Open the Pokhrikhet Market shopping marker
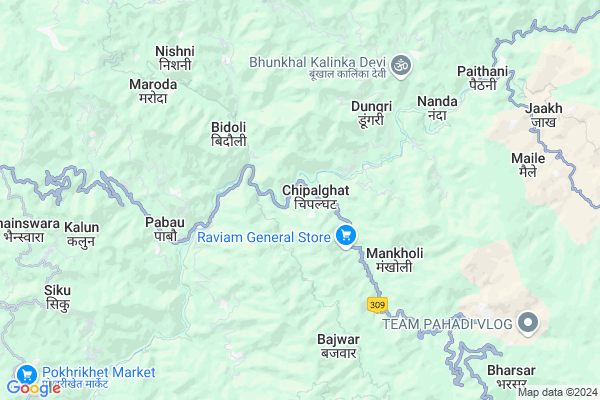The height and width of the screenshot is (400, 600). click(23, 373)
